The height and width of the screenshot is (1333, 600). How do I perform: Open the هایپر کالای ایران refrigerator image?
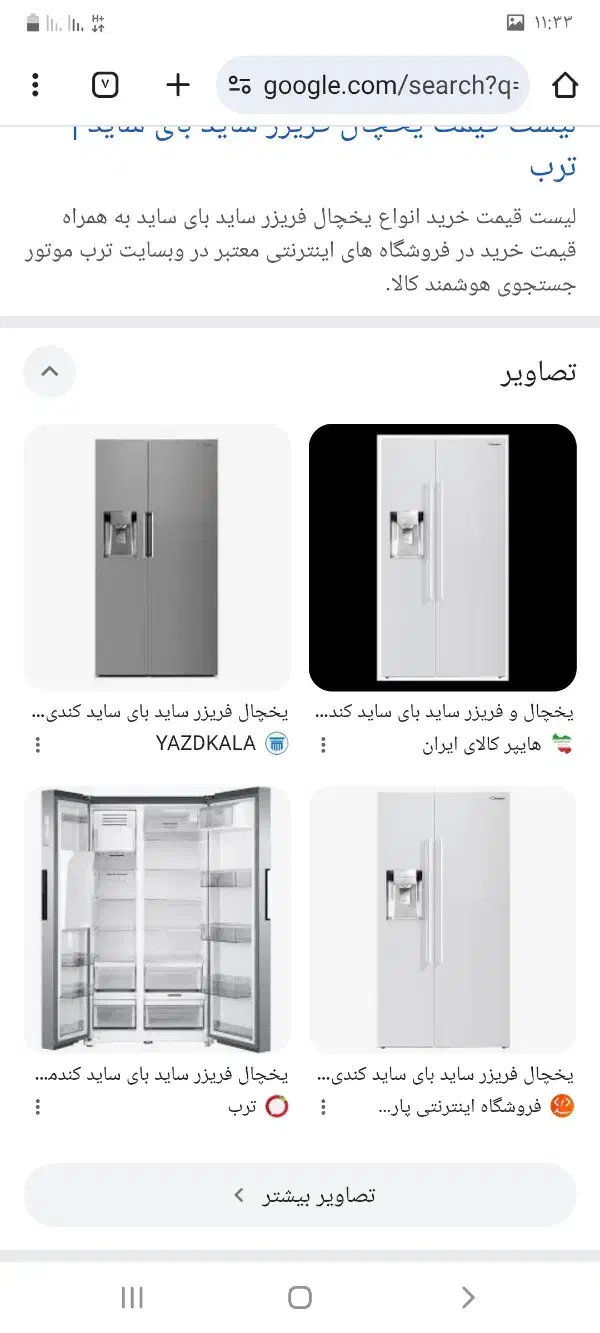(x=443, y=557)
